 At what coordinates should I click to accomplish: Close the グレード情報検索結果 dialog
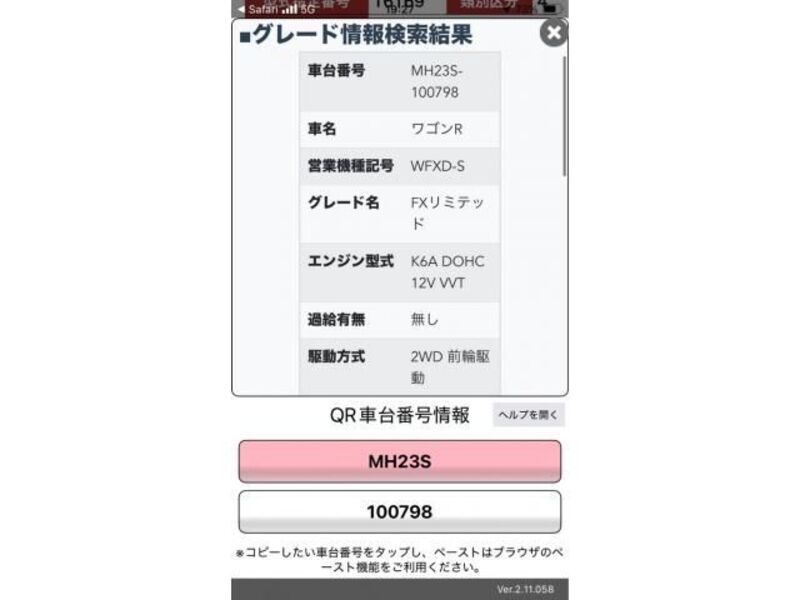click(553, 33)
